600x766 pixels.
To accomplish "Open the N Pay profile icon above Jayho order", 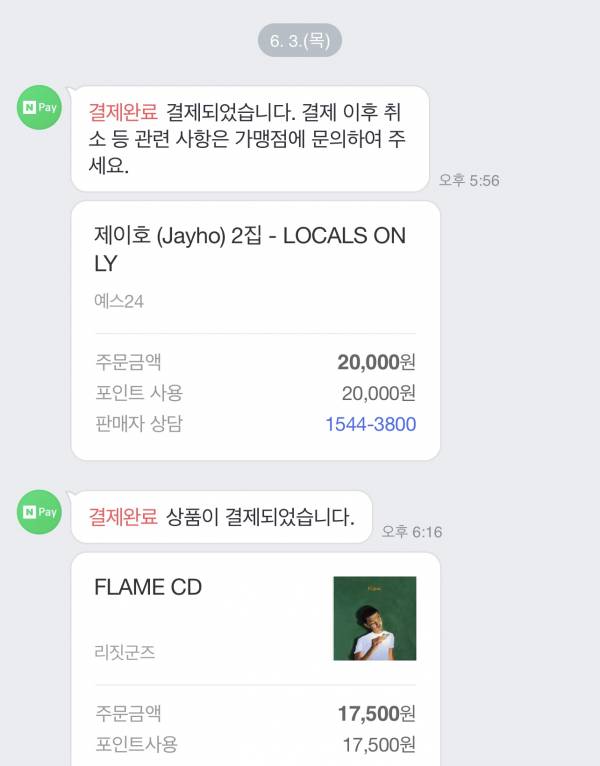I will tap(39, 107).
